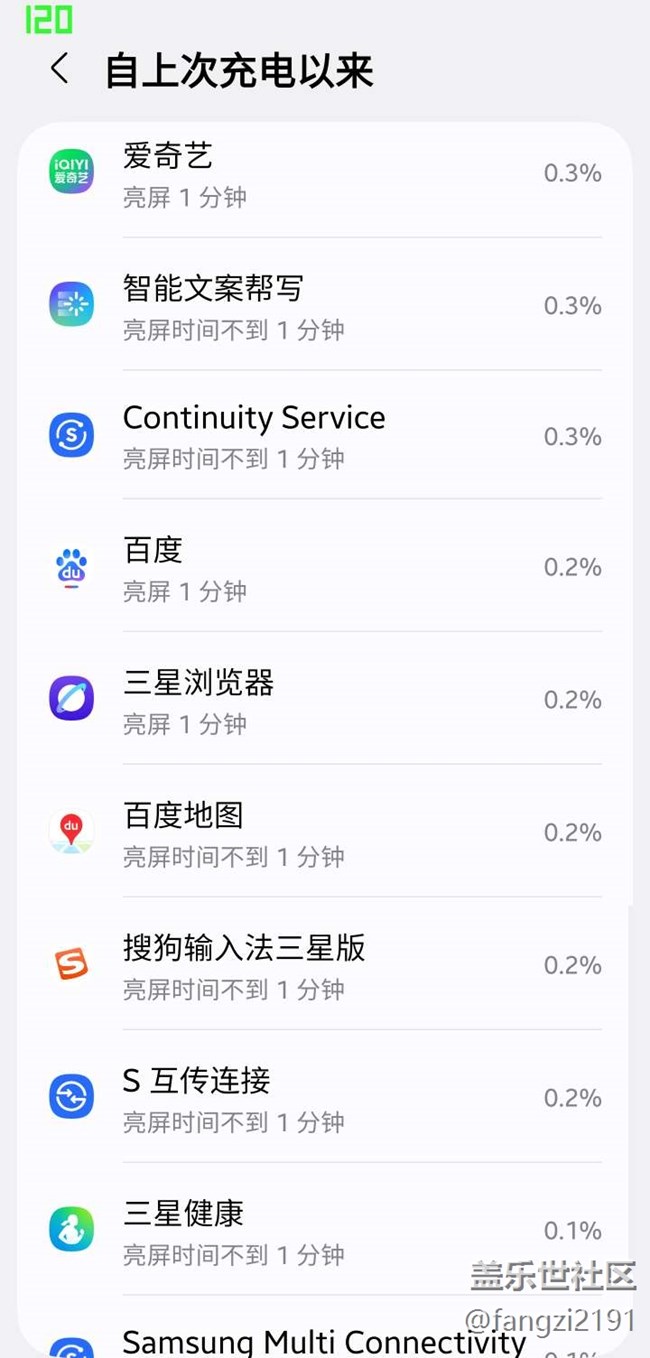Viewport: 650px width, 1358px height.
Task: Open 三星浏览器 usage details
Action: coord(325,700)
